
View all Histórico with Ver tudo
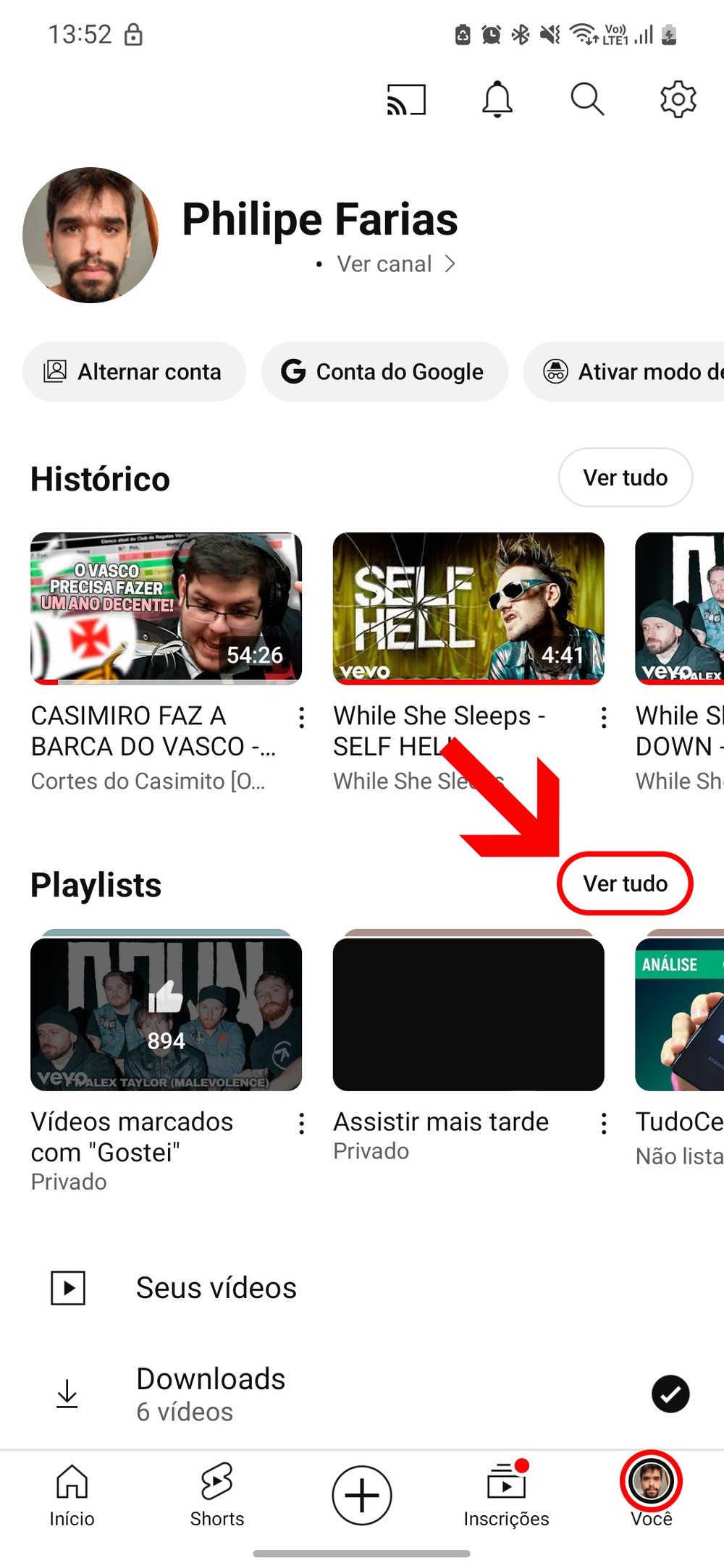click(x=625, y=478)
